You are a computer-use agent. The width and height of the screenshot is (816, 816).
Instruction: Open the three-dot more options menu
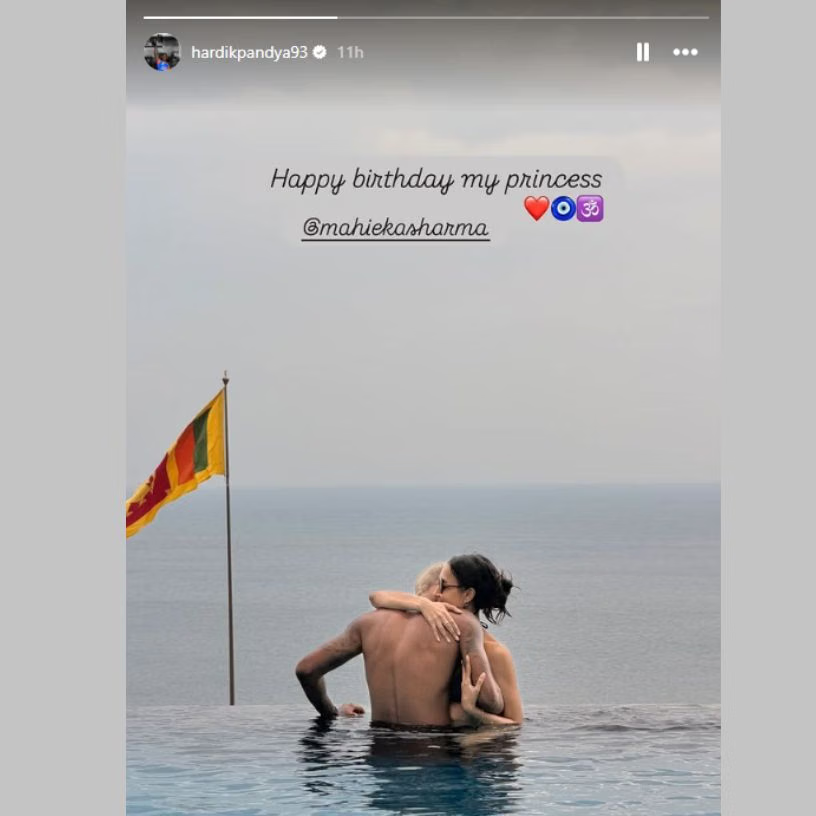coord(685,52)
